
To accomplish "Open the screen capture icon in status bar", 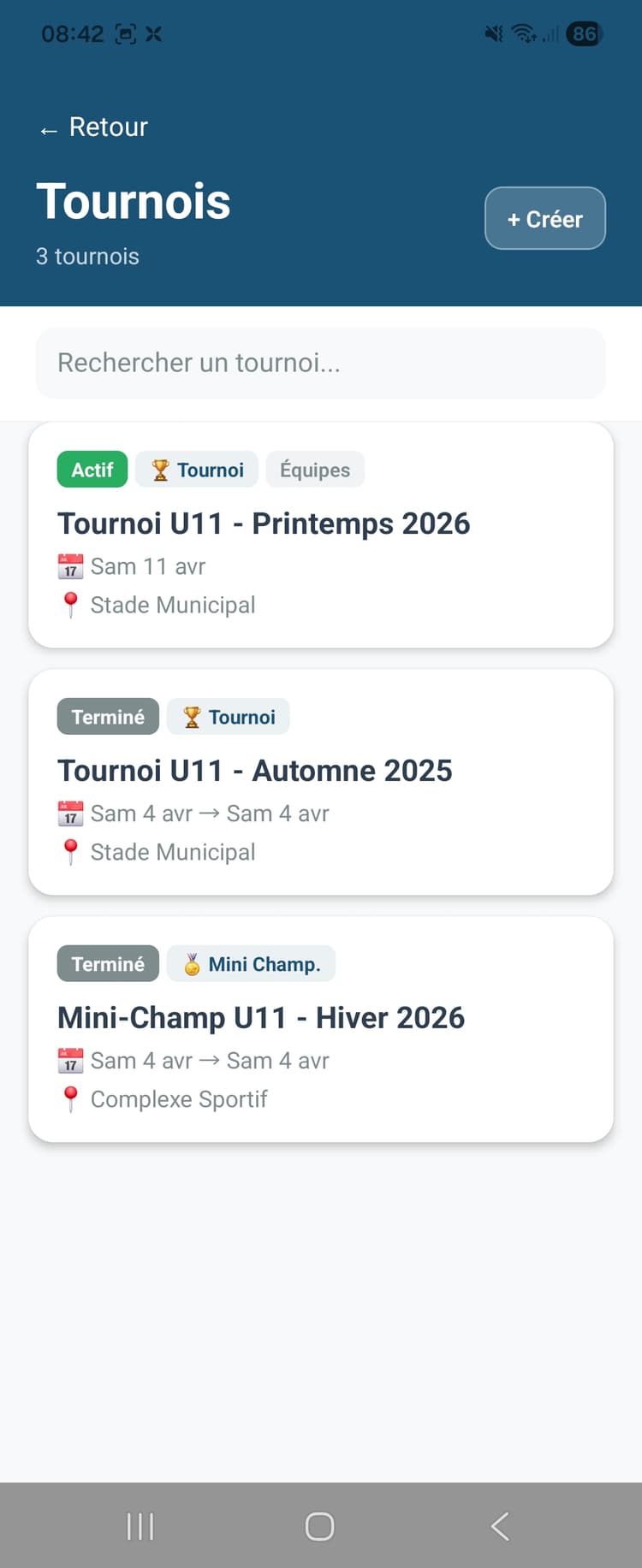I will point(127,35).
